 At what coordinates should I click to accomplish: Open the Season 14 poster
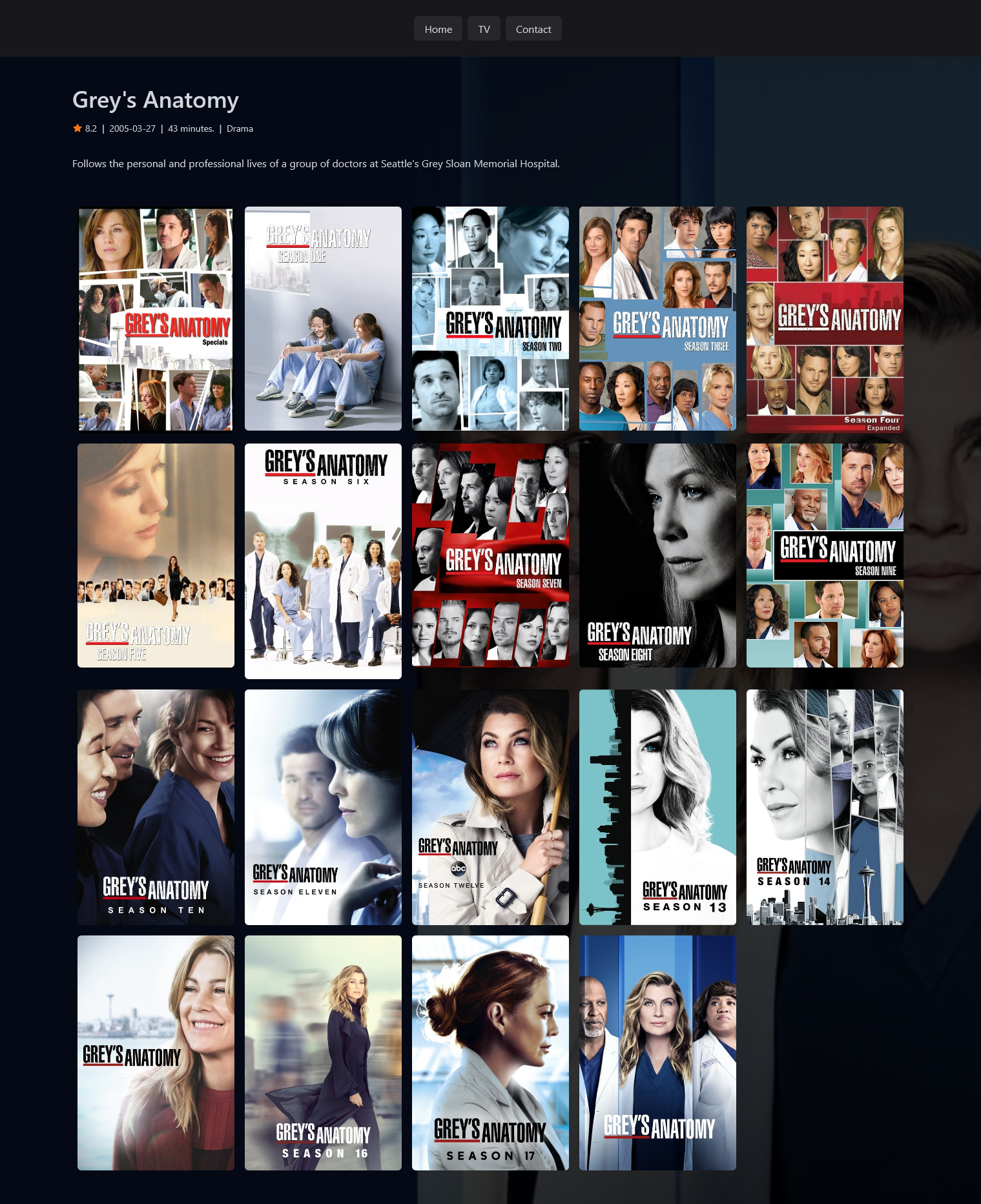coord(825,807)
